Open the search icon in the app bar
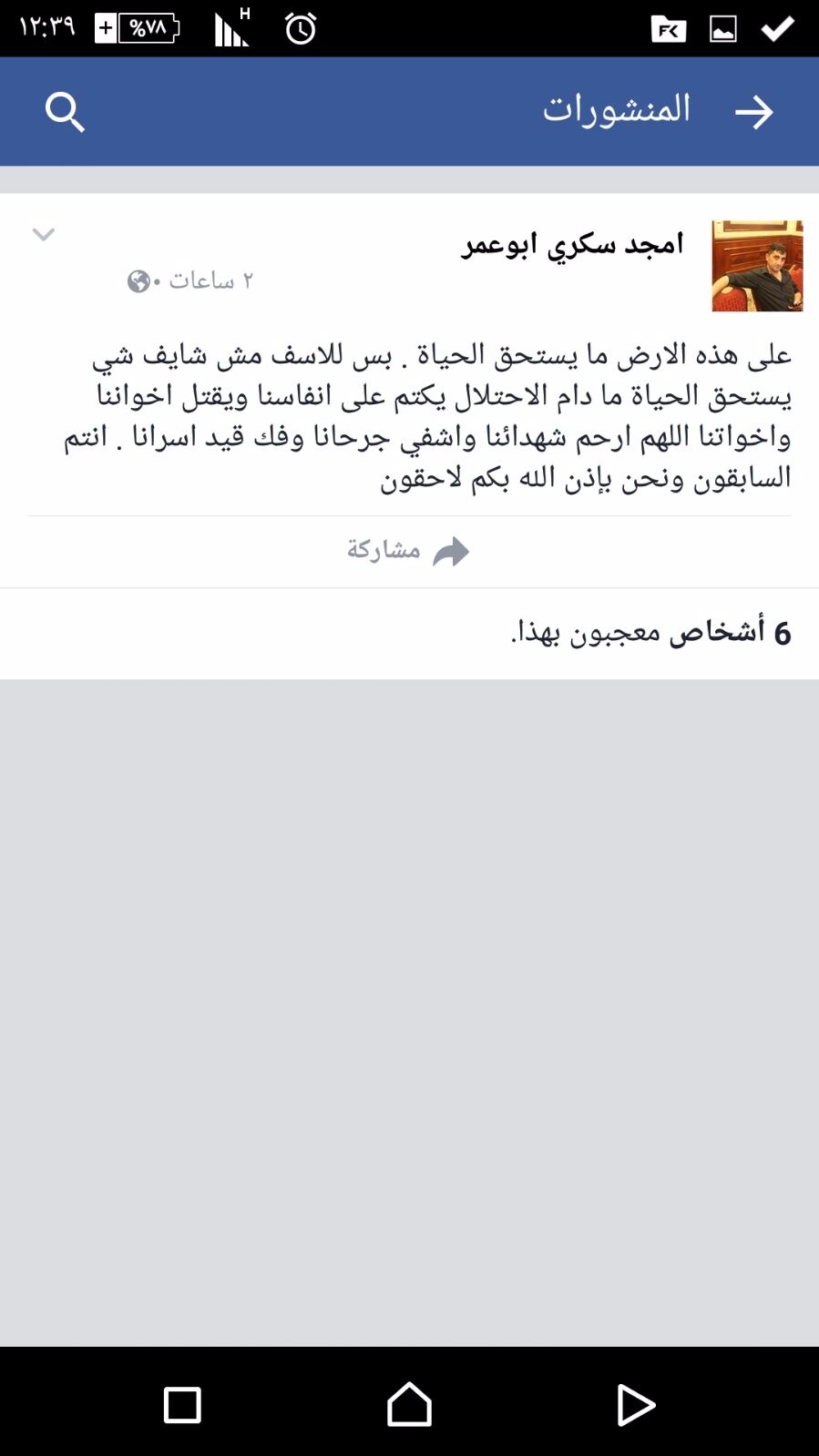The image size is (819, 1456). (65, 112)
